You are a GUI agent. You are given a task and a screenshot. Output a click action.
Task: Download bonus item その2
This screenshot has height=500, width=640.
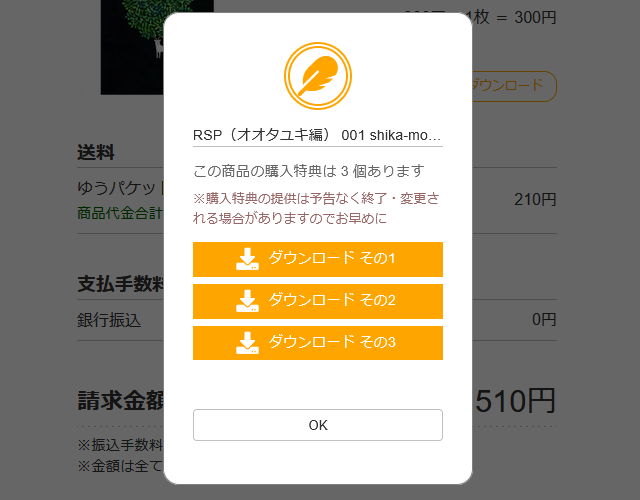(x=317, y=301)
